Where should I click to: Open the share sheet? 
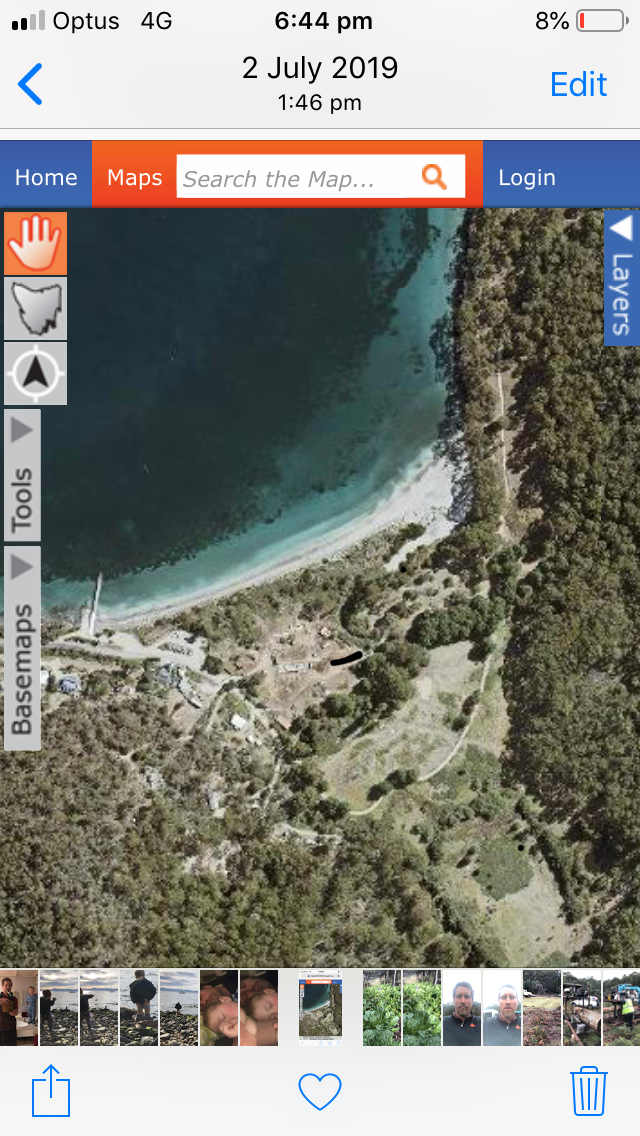tap(51, 1090)
